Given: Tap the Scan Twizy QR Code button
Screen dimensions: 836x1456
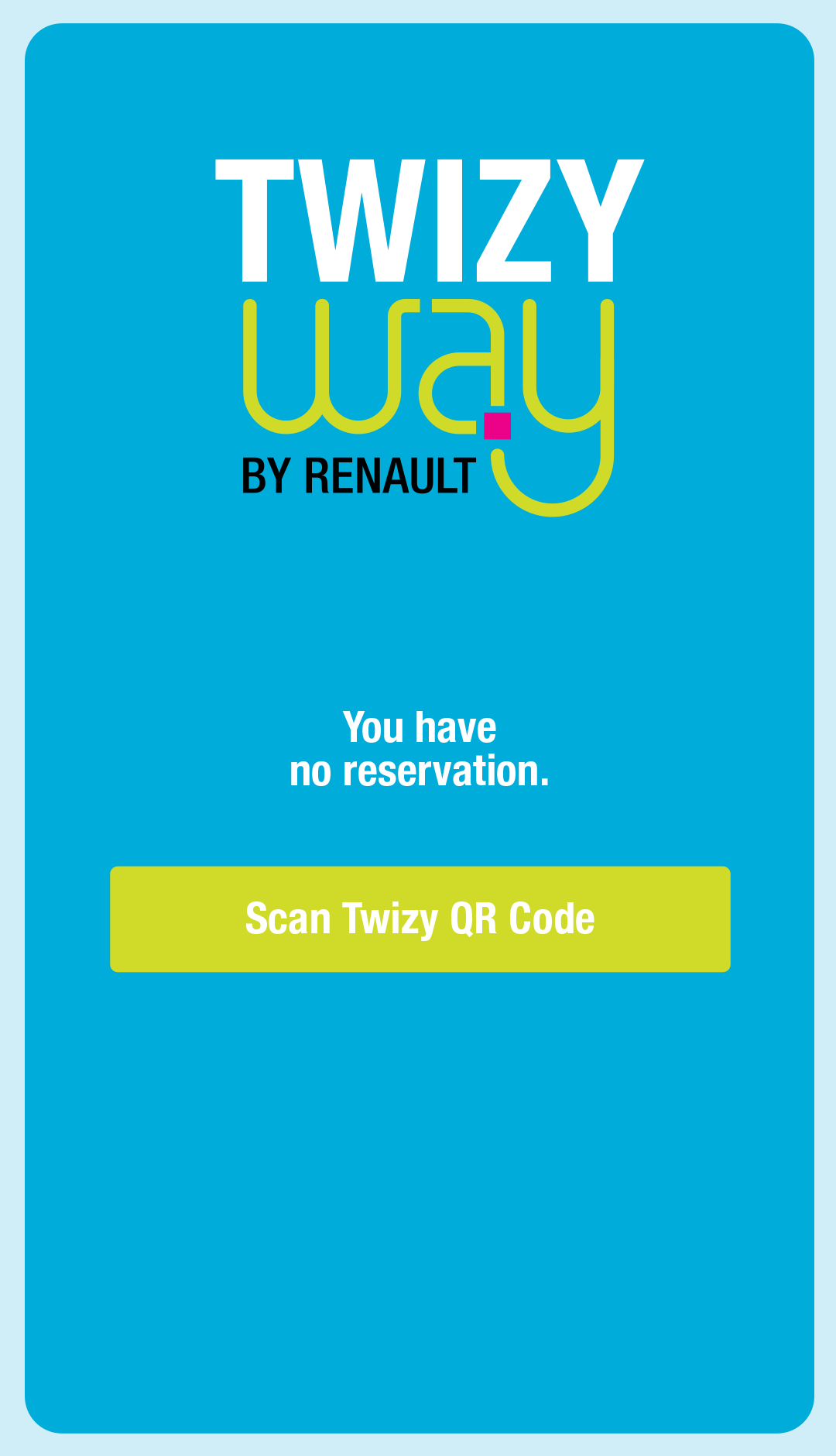Looking at the screenshot, I should click(420, 919).
